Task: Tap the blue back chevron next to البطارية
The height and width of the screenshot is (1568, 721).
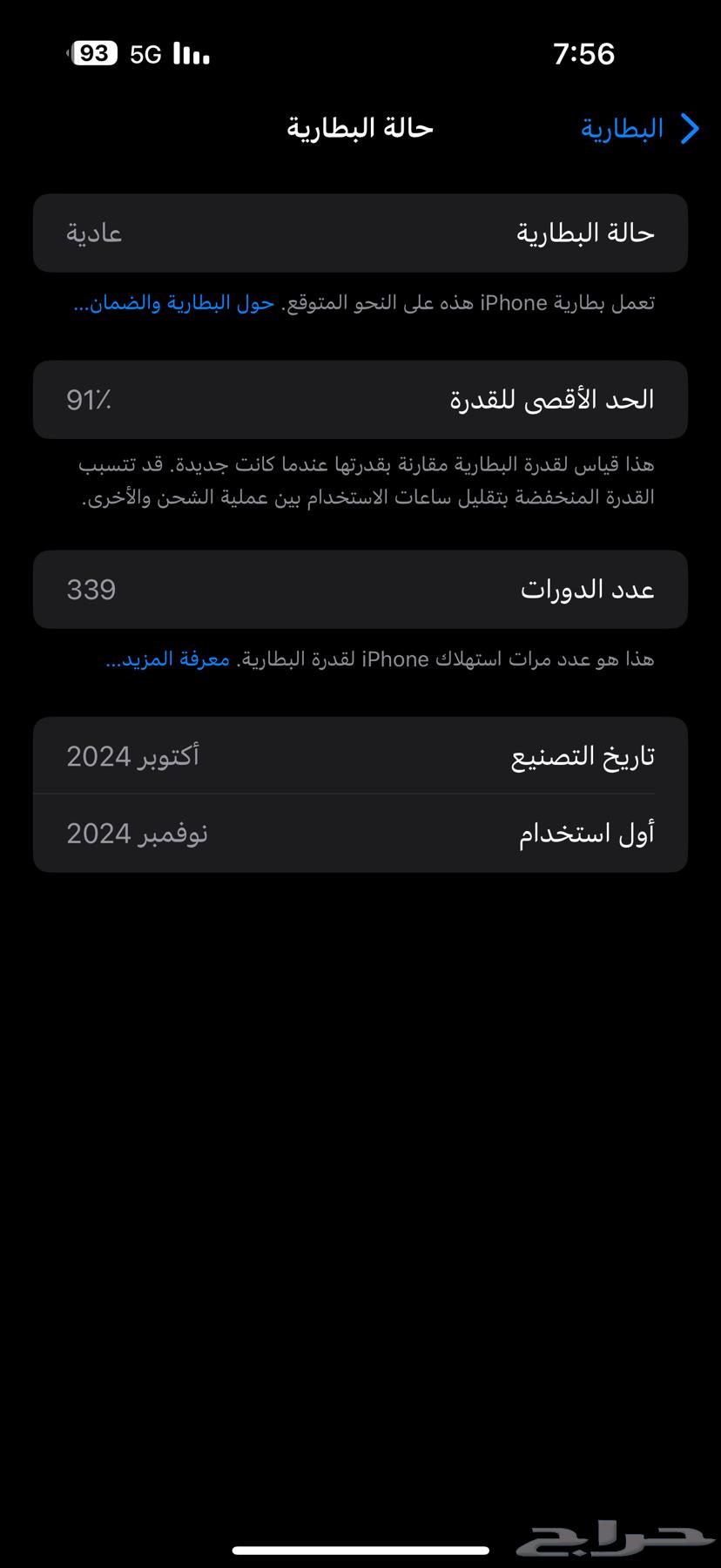Action: point(689,128)
